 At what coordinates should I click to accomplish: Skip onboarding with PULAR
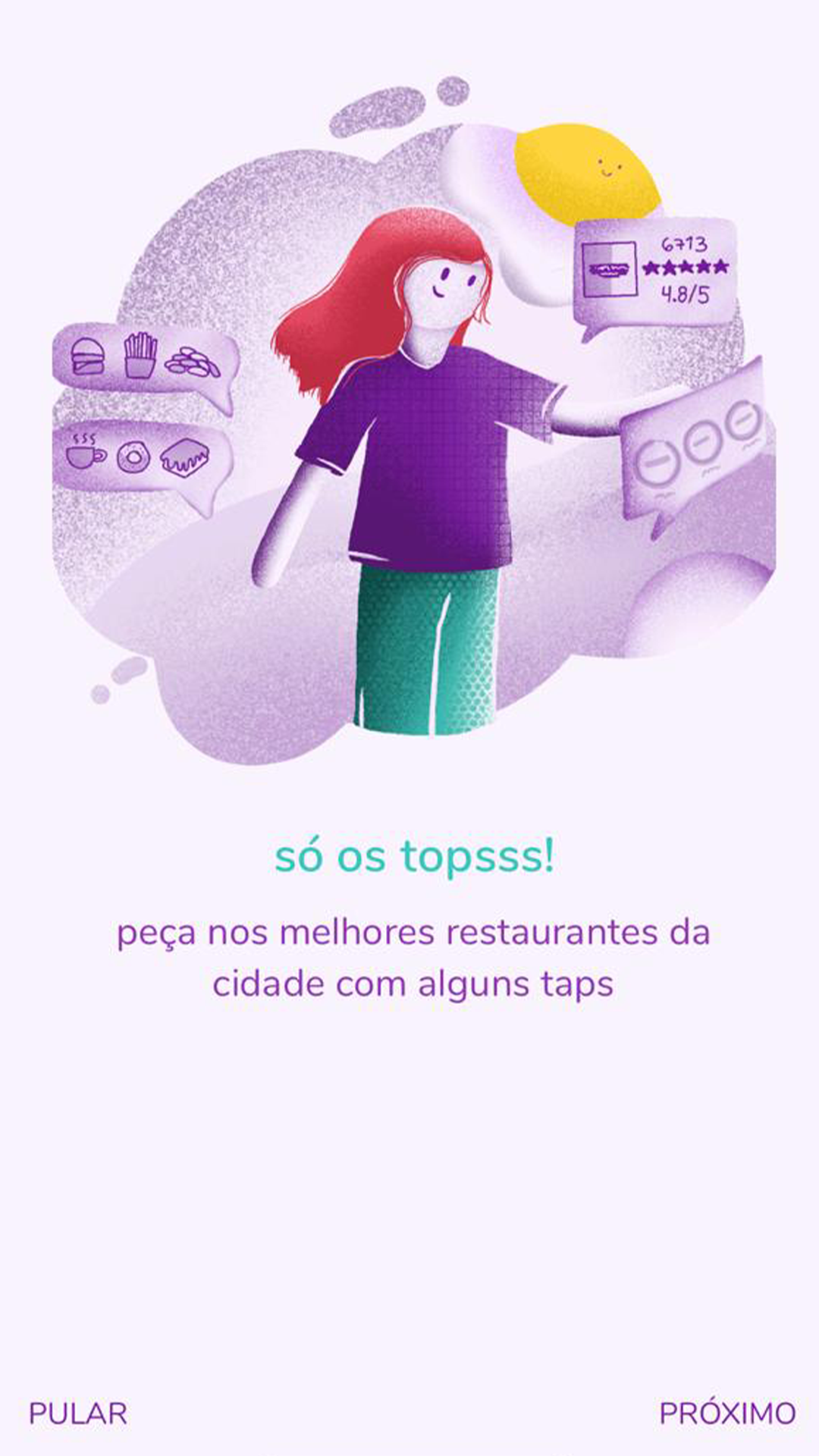point(78,1414)
